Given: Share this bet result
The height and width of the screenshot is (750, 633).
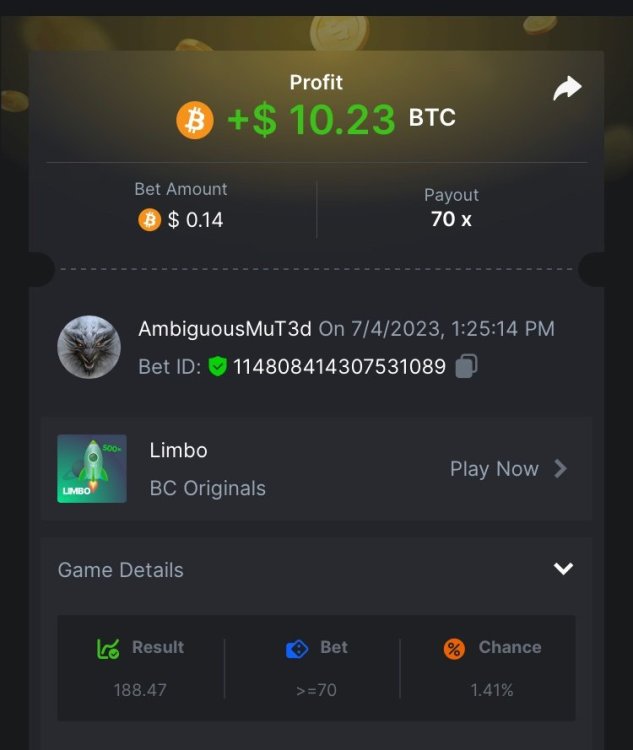Looking at the screenshot, I should [567, 90].
